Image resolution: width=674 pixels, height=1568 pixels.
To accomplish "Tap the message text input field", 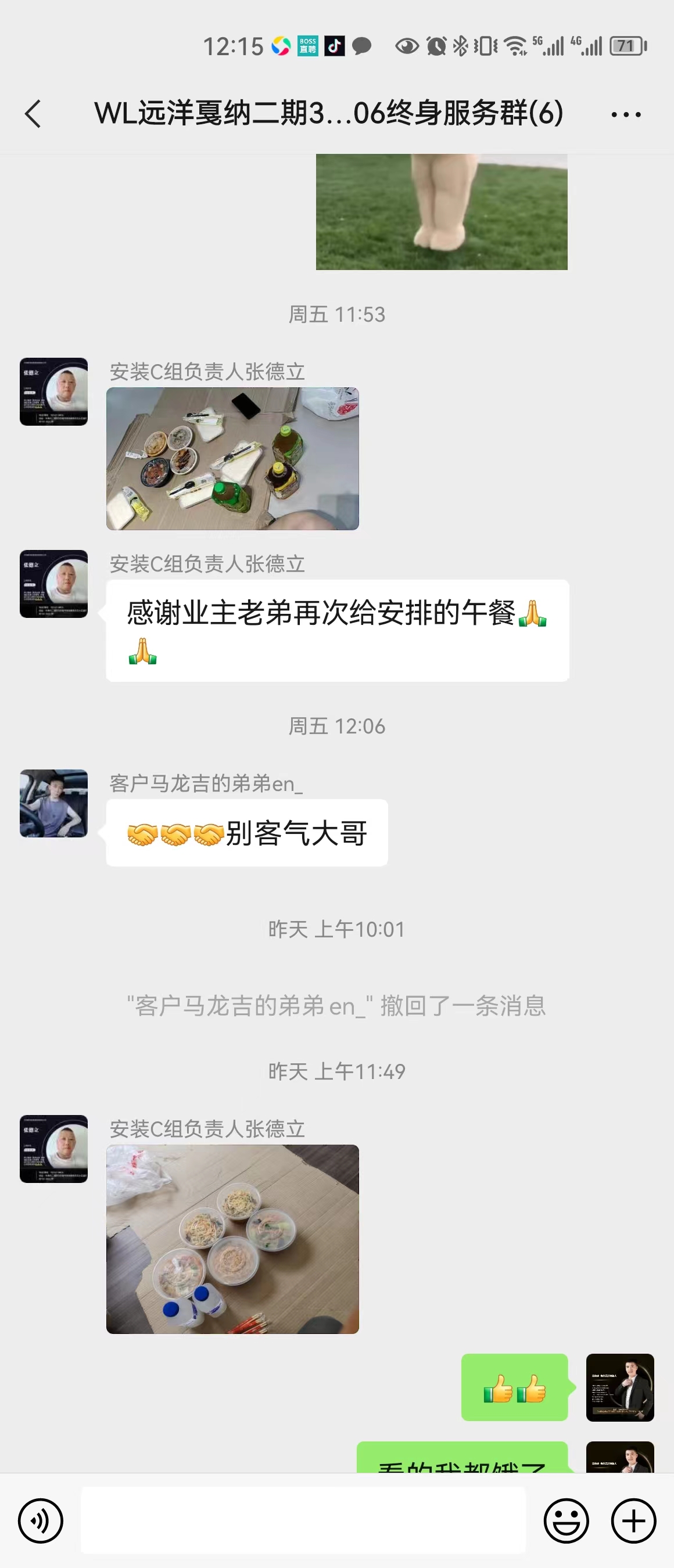I will (x=304, y=1522).
